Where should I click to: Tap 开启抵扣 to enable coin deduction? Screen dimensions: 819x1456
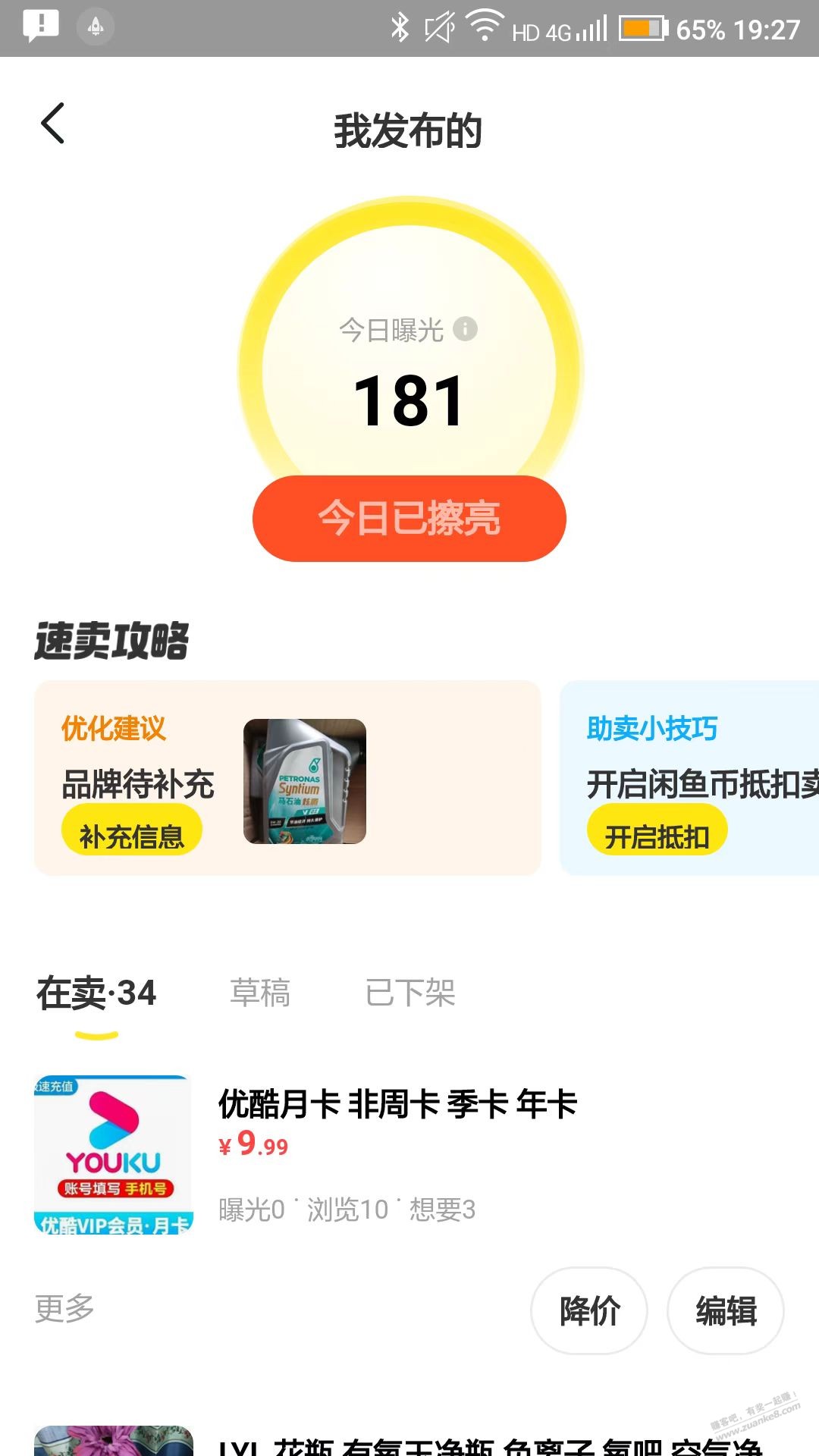pos(657,836)
